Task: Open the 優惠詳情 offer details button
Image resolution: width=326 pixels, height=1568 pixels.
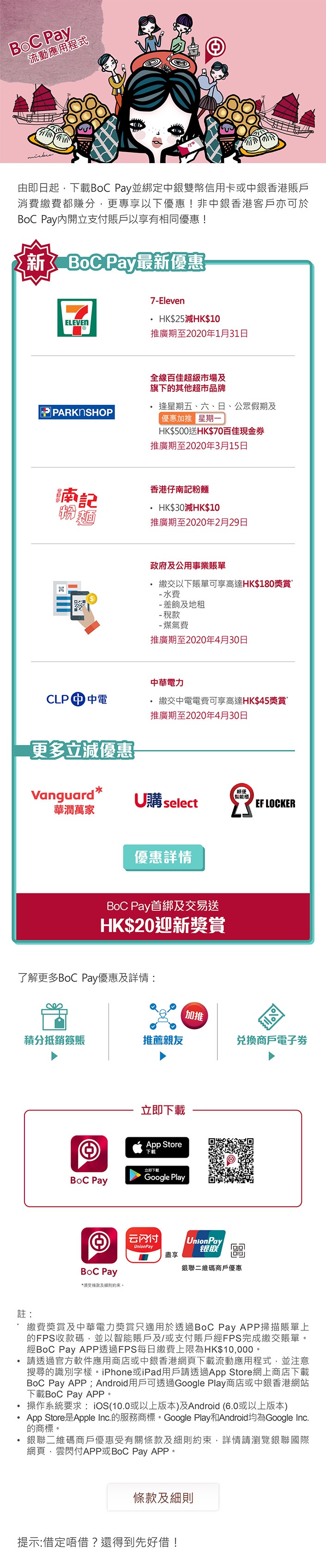Action: [x=163, y=857]
